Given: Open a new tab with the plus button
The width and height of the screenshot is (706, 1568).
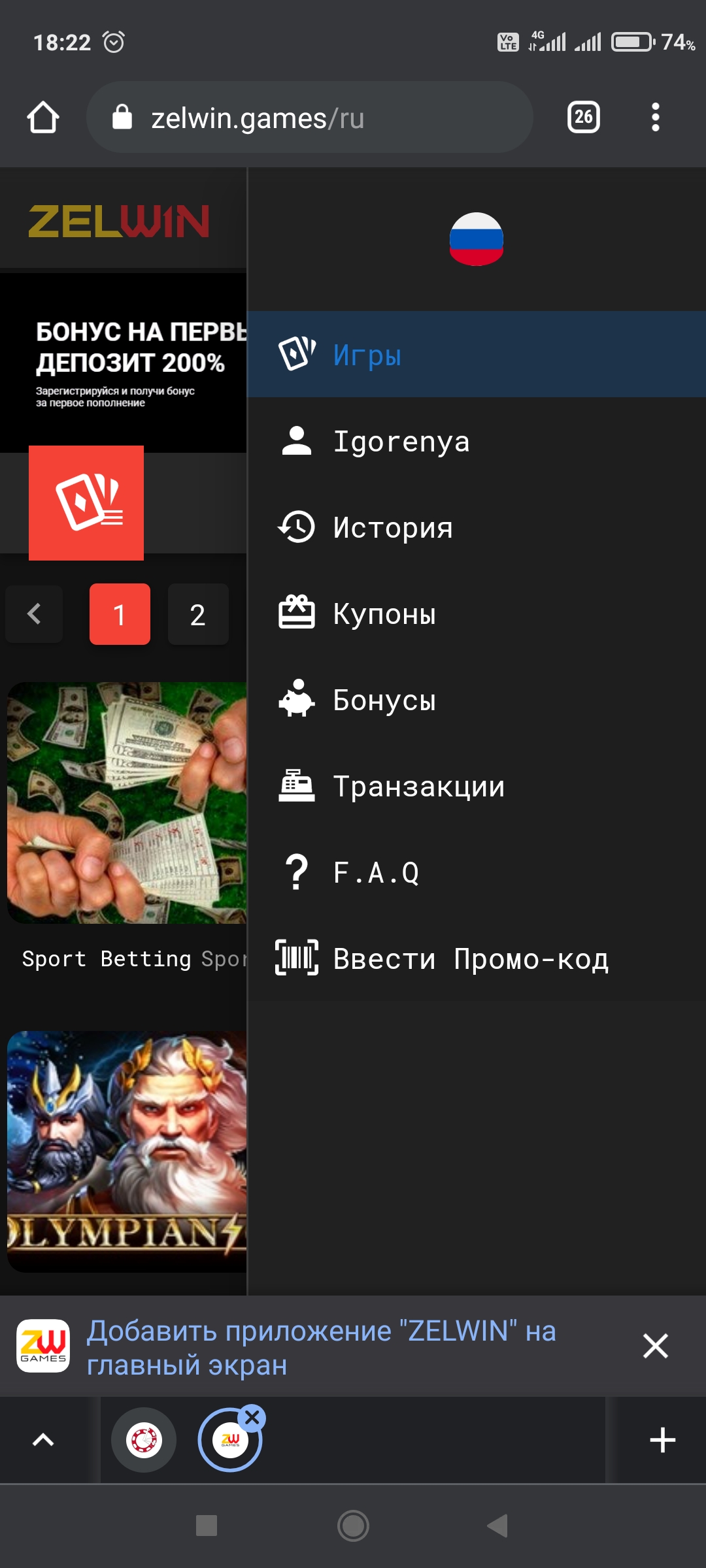Looking at the screenshot, I should (662, 1440).
